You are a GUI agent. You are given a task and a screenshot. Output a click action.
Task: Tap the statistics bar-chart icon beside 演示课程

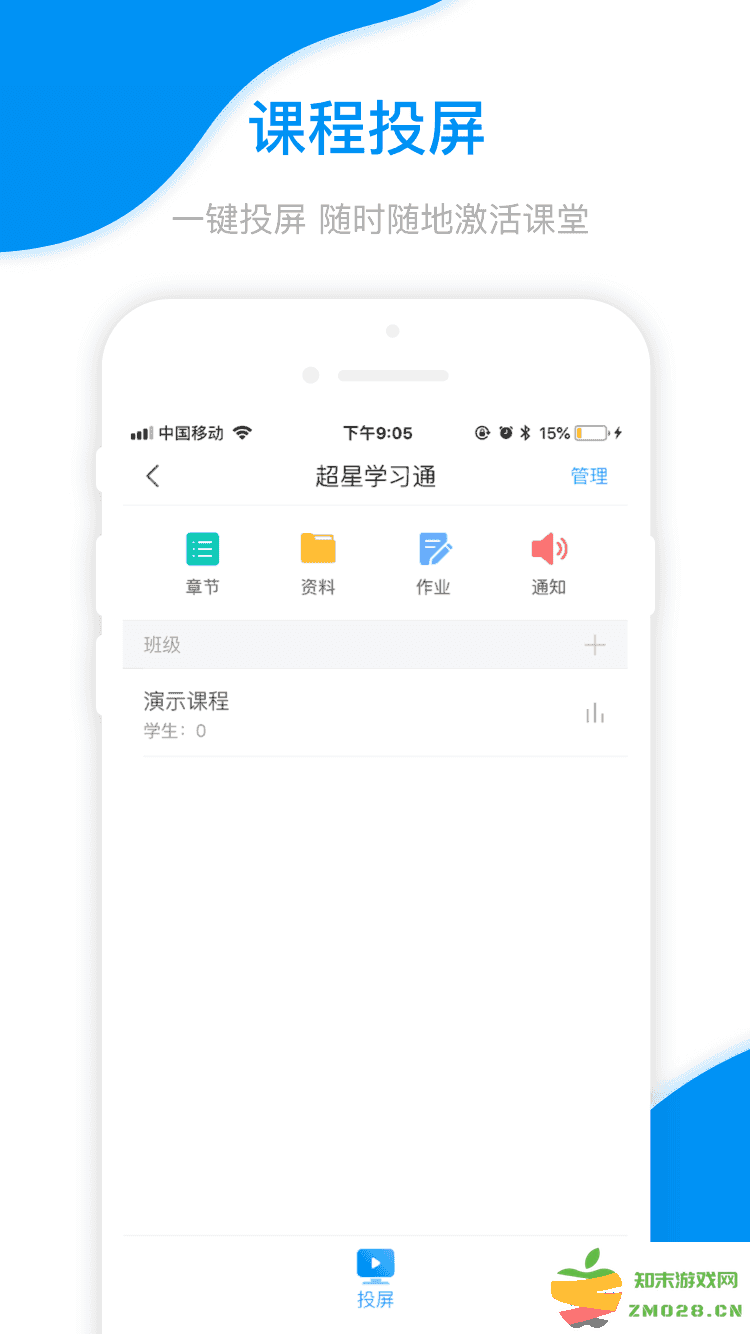(596, 713)
